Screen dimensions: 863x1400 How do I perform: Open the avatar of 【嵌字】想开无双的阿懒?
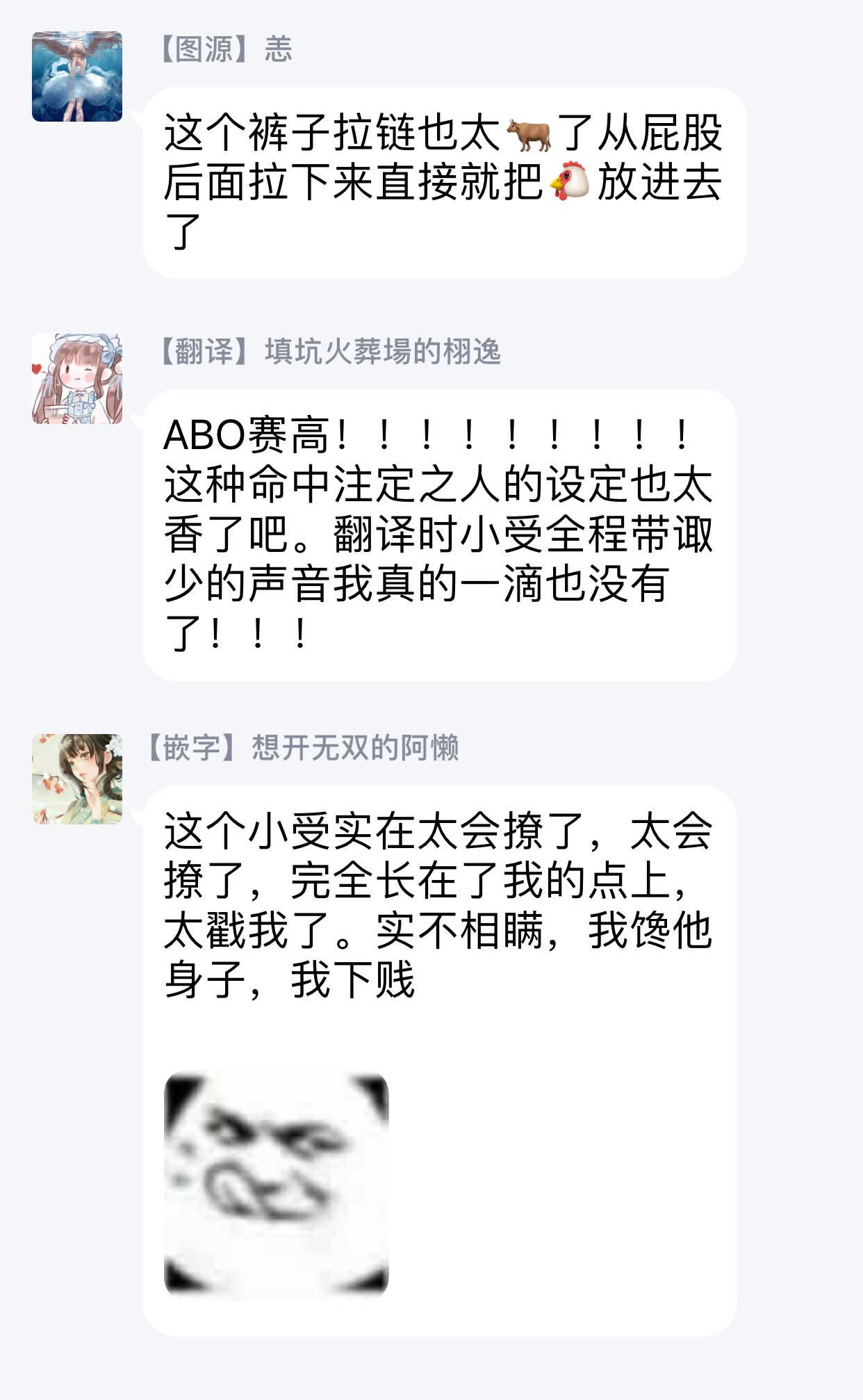(77, 779)
